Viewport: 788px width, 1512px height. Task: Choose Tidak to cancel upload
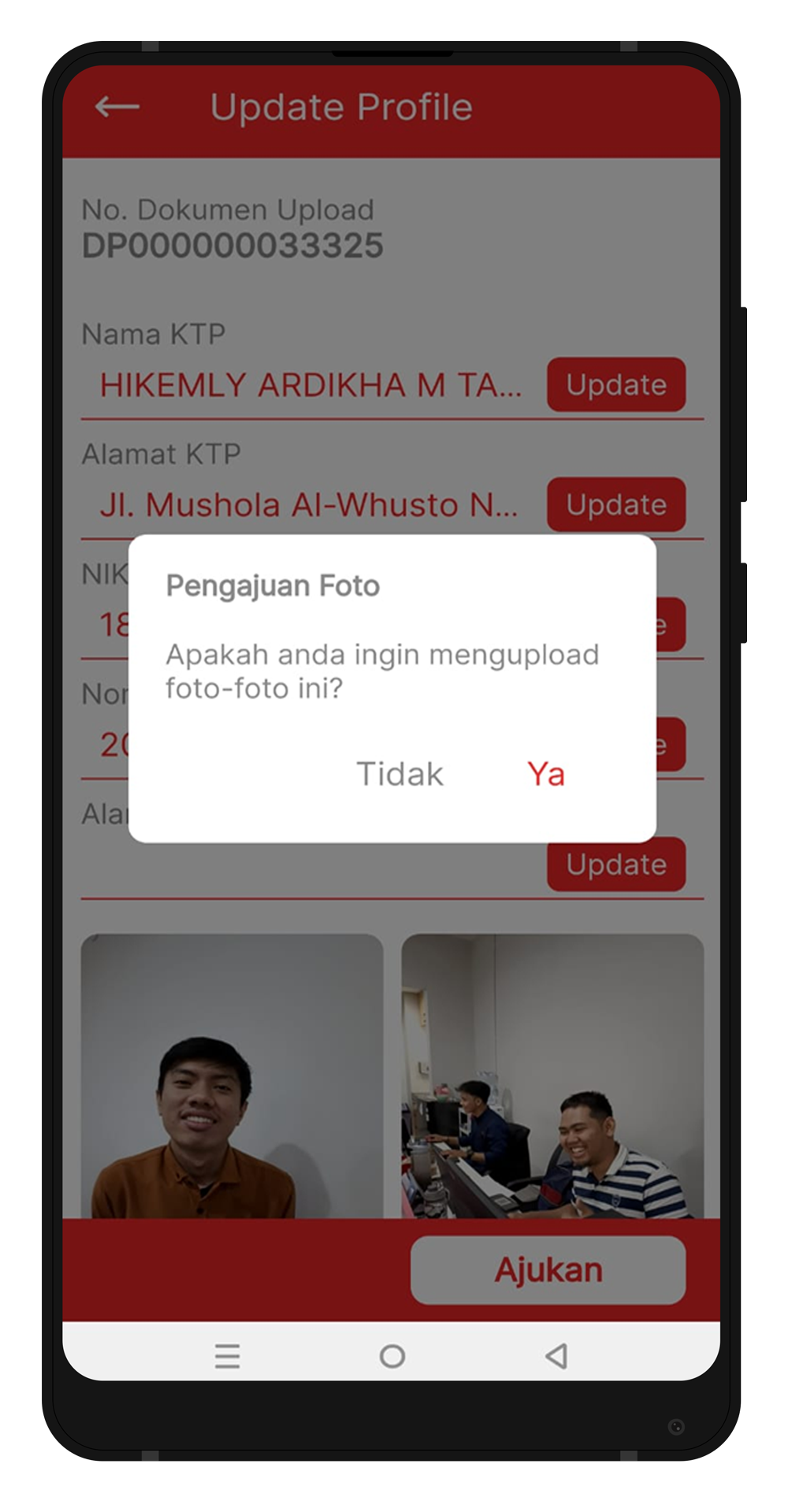point(400,774)
